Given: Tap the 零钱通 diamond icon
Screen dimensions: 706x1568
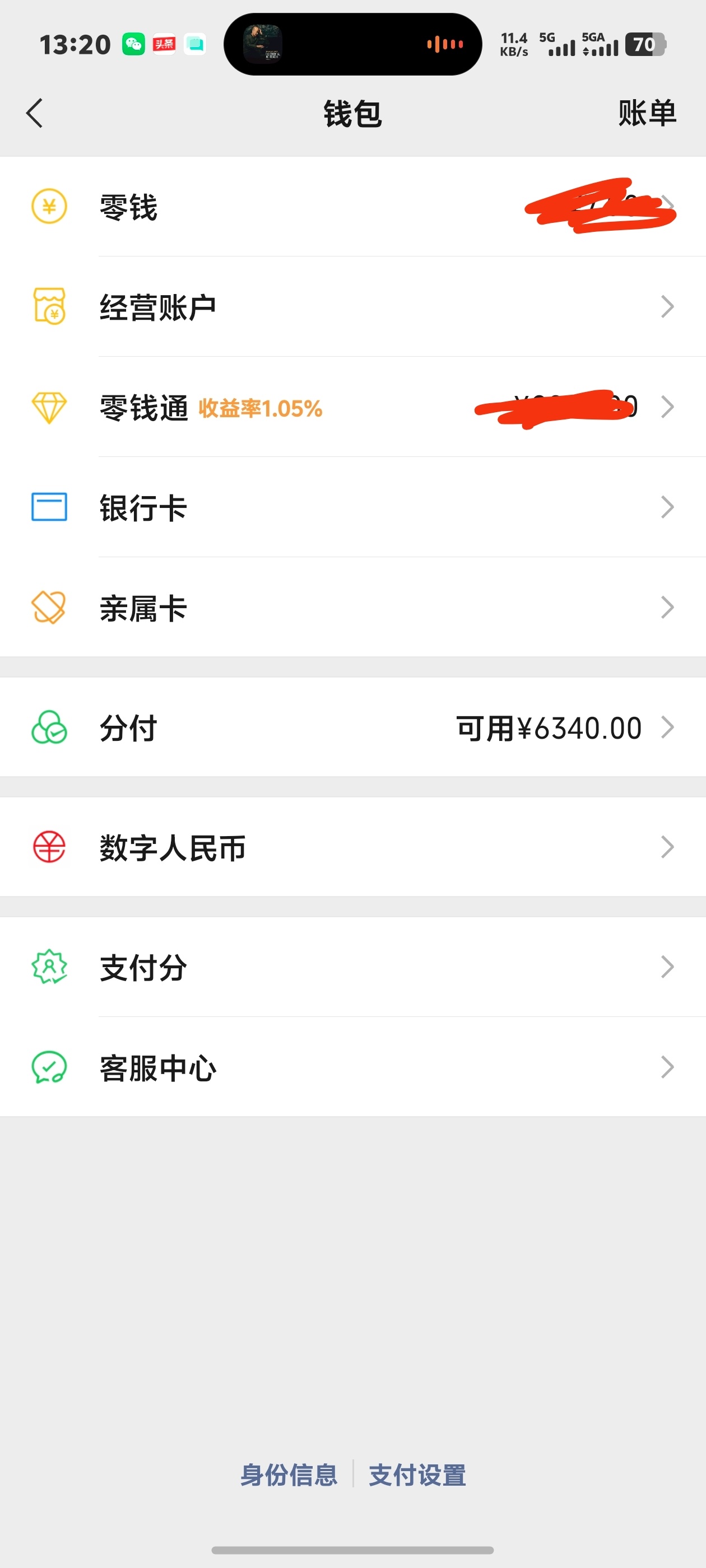Looking at the screenshot, I should point(50,407).
